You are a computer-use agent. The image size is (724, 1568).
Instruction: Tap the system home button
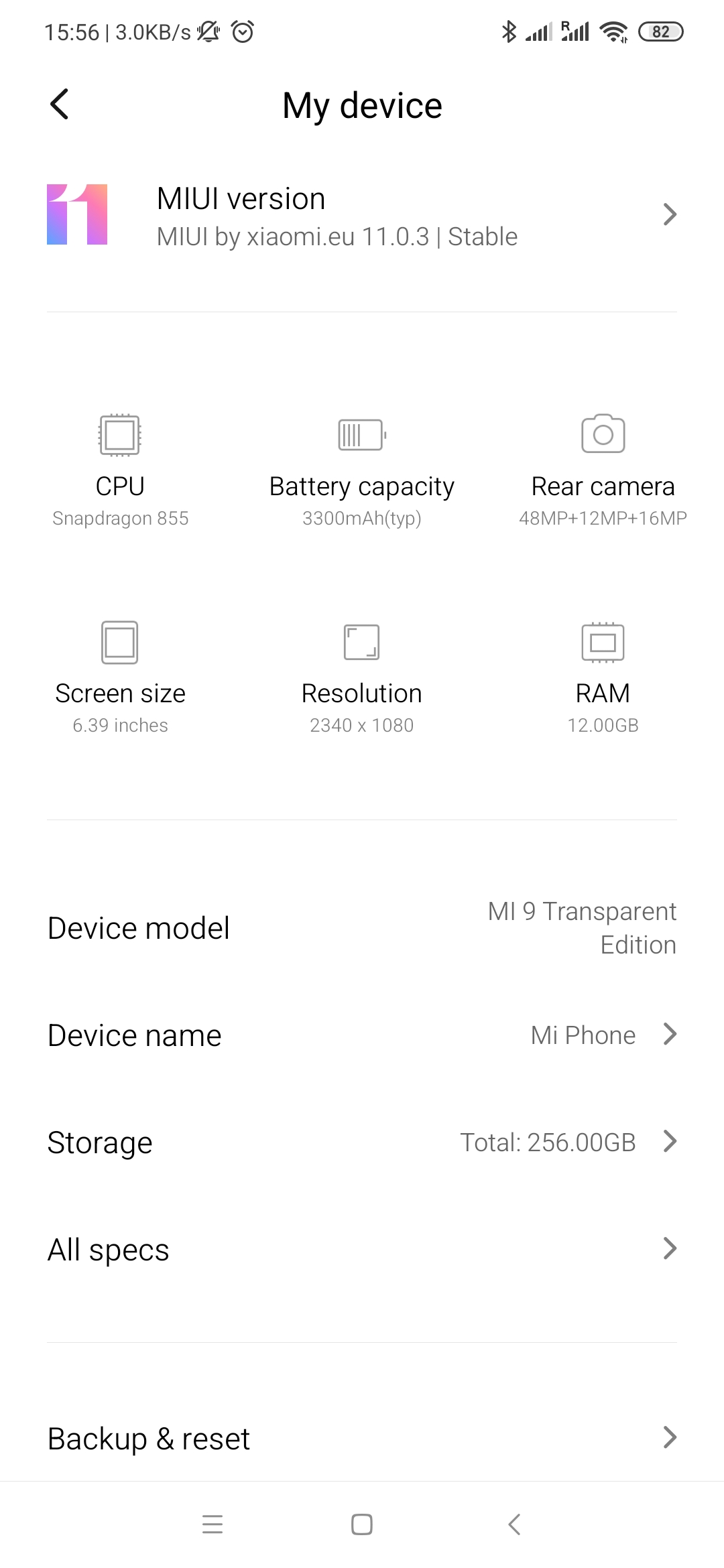(x=362, y=1524)
